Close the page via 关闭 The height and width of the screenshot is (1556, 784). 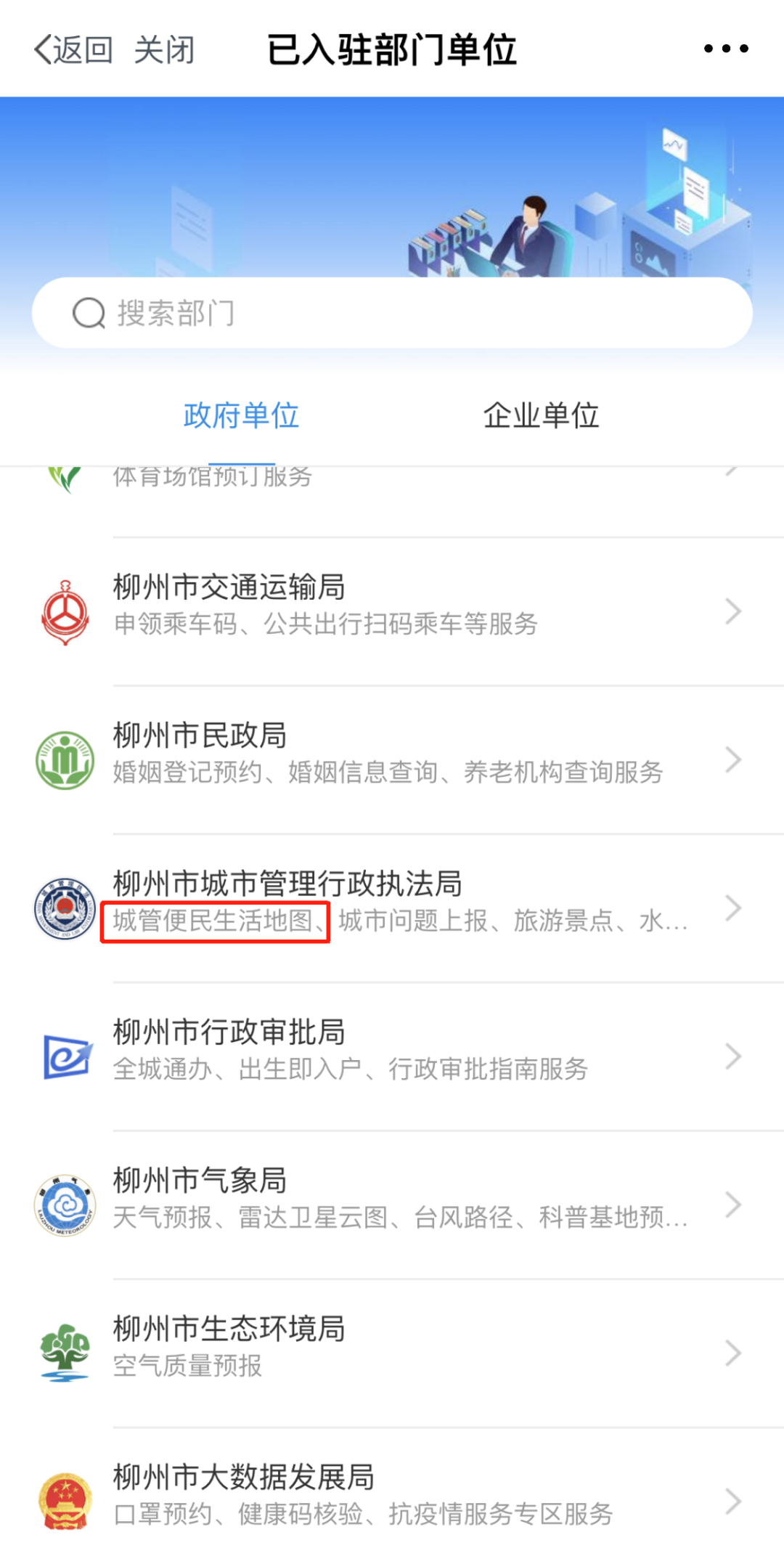[165, 50]
